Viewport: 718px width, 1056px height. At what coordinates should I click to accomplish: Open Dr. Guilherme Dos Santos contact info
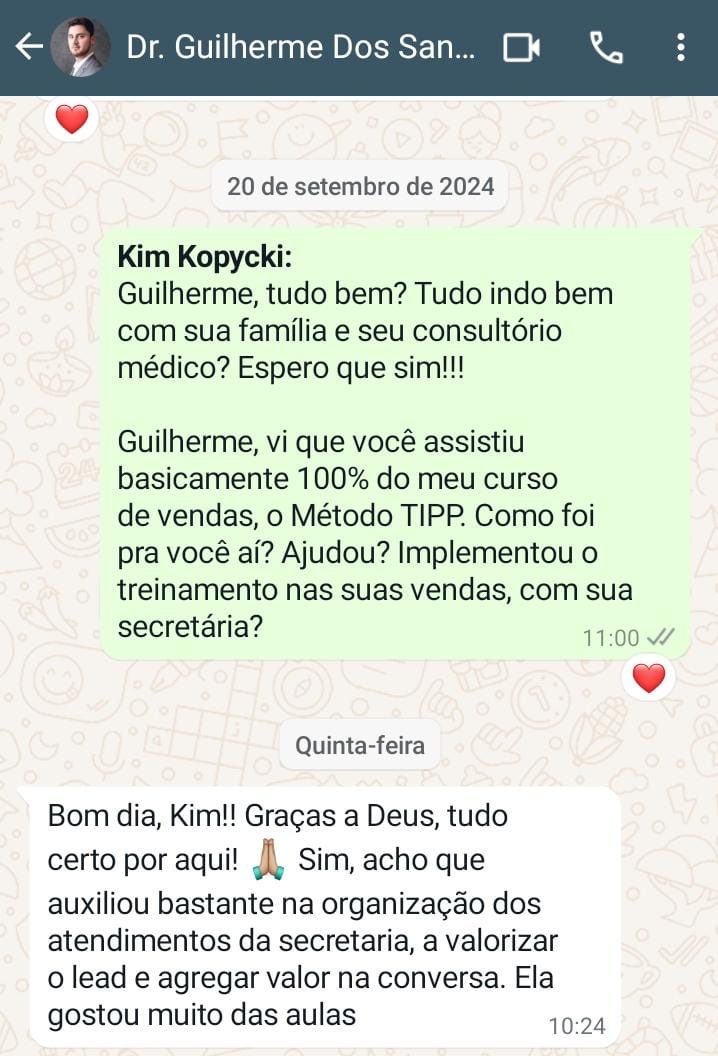coord(300,47)
